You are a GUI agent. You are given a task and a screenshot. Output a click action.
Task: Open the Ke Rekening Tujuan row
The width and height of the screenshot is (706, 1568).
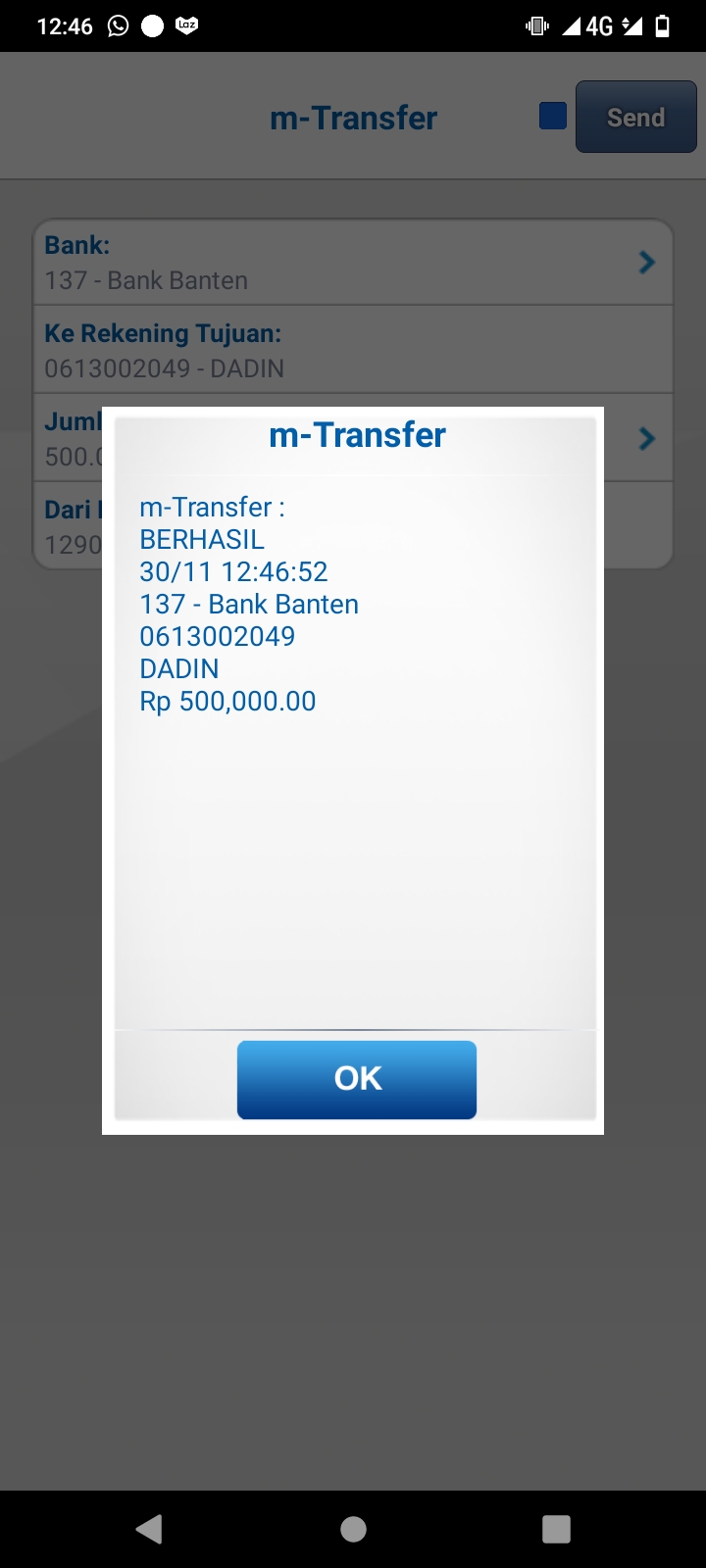[x=353, y=351]
